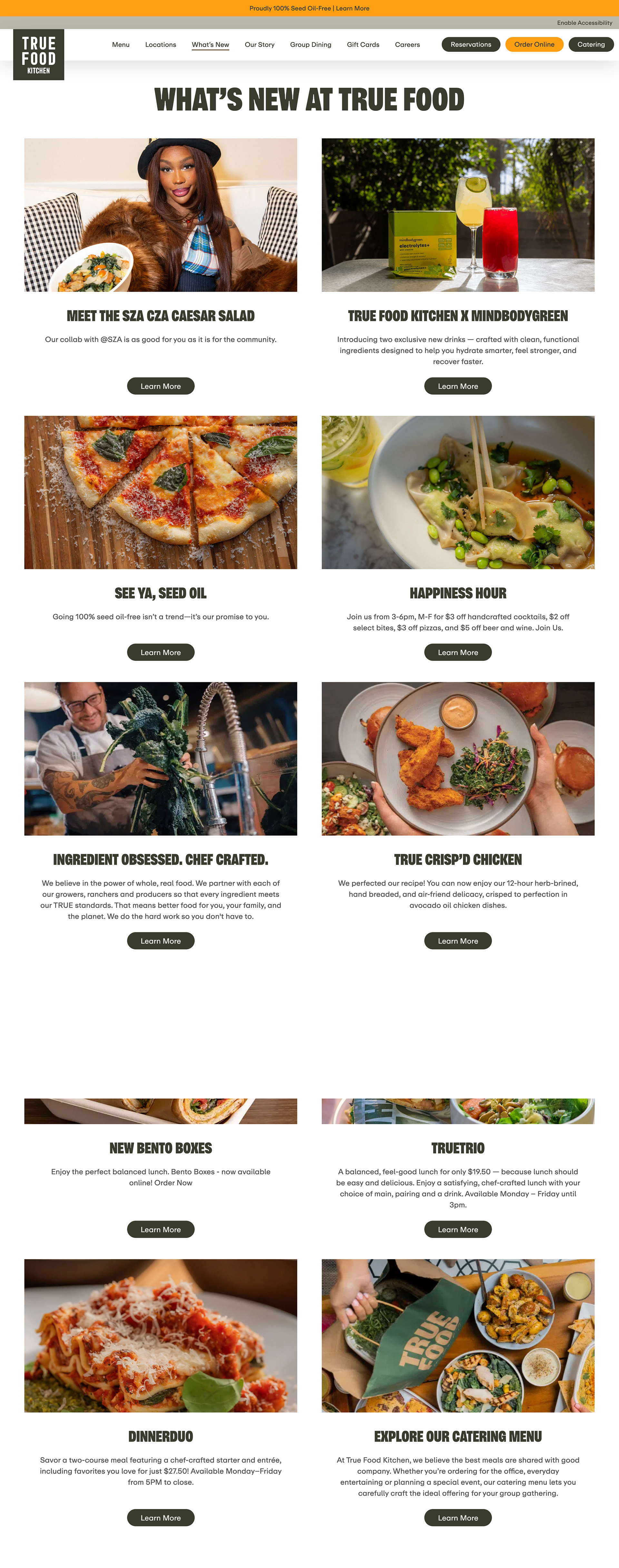Open the Gift Cards page
619x1568 pixels.
coord(363,44)
